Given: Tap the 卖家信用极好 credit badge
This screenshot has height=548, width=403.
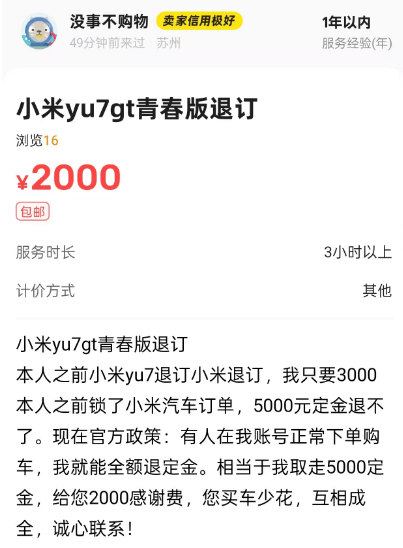Looking at the screenshot, I should (x=199, y=21).
